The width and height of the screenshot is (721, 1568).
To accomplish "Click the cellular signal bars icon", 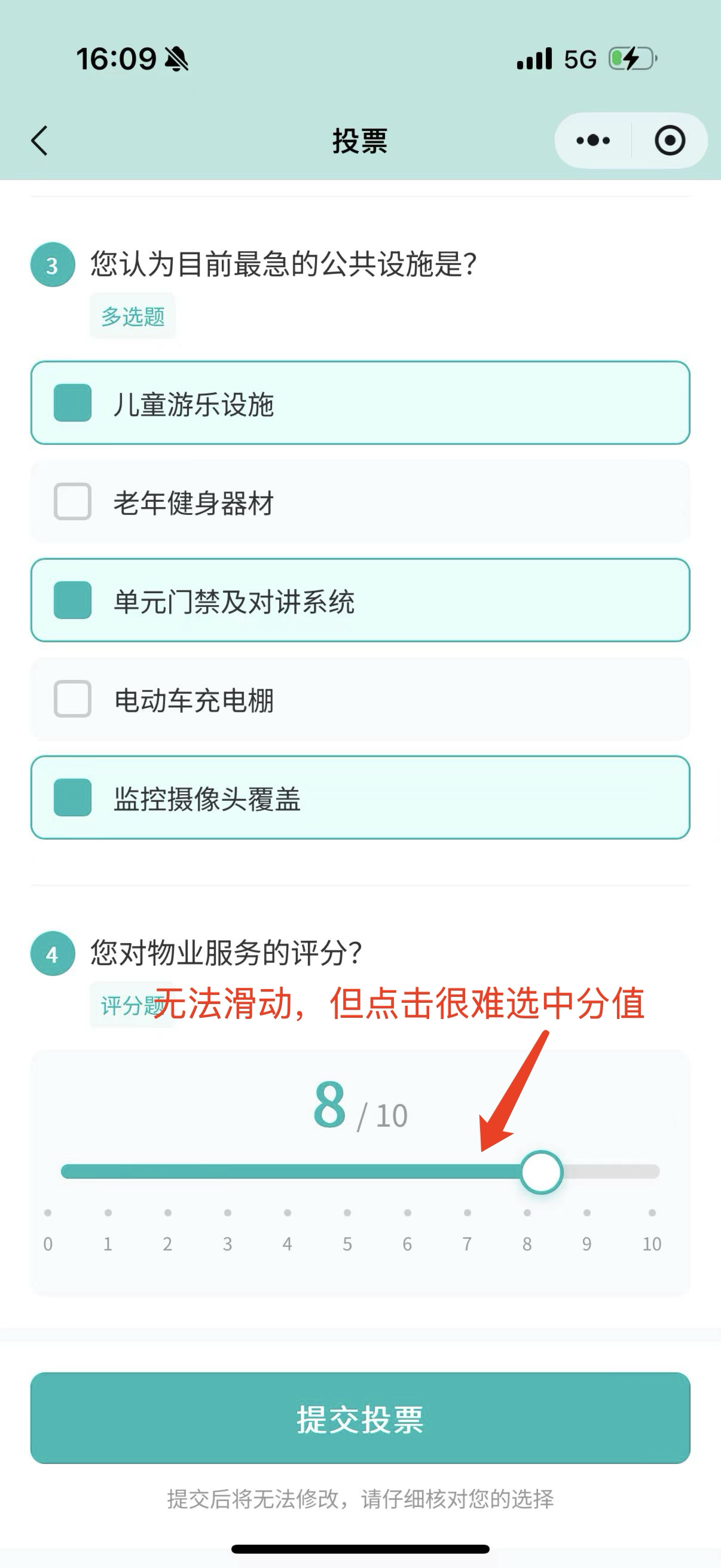I will point(534,58).
